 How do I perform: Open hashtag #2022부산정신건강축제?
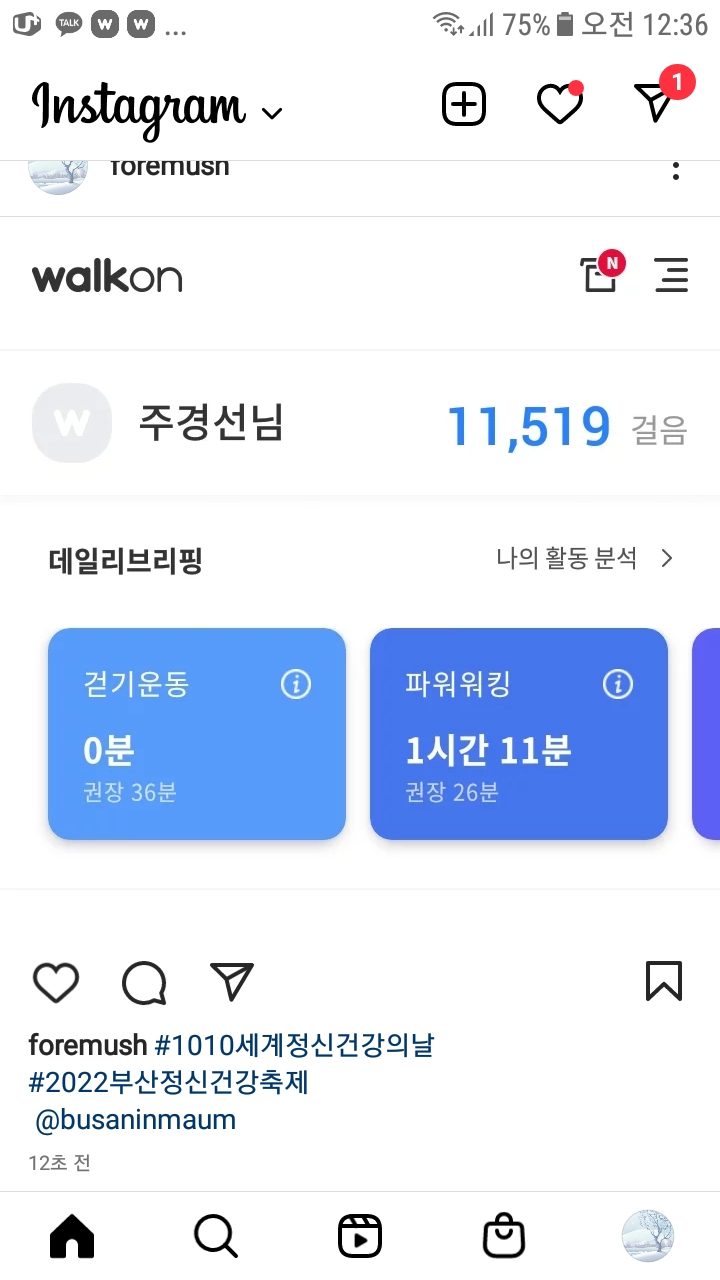[168, 1083]
